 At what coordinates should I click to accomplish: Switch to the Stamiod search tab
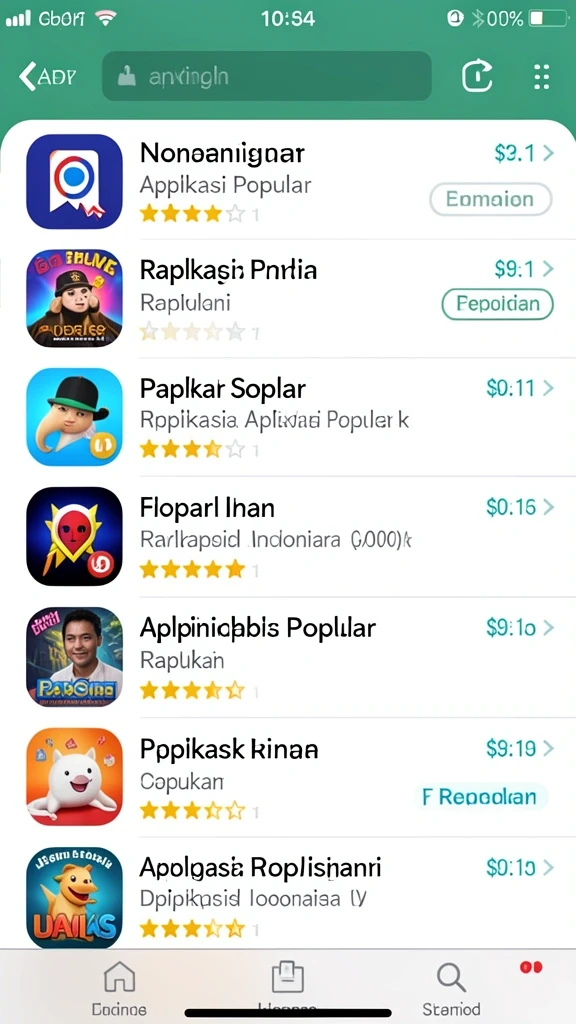451,989
